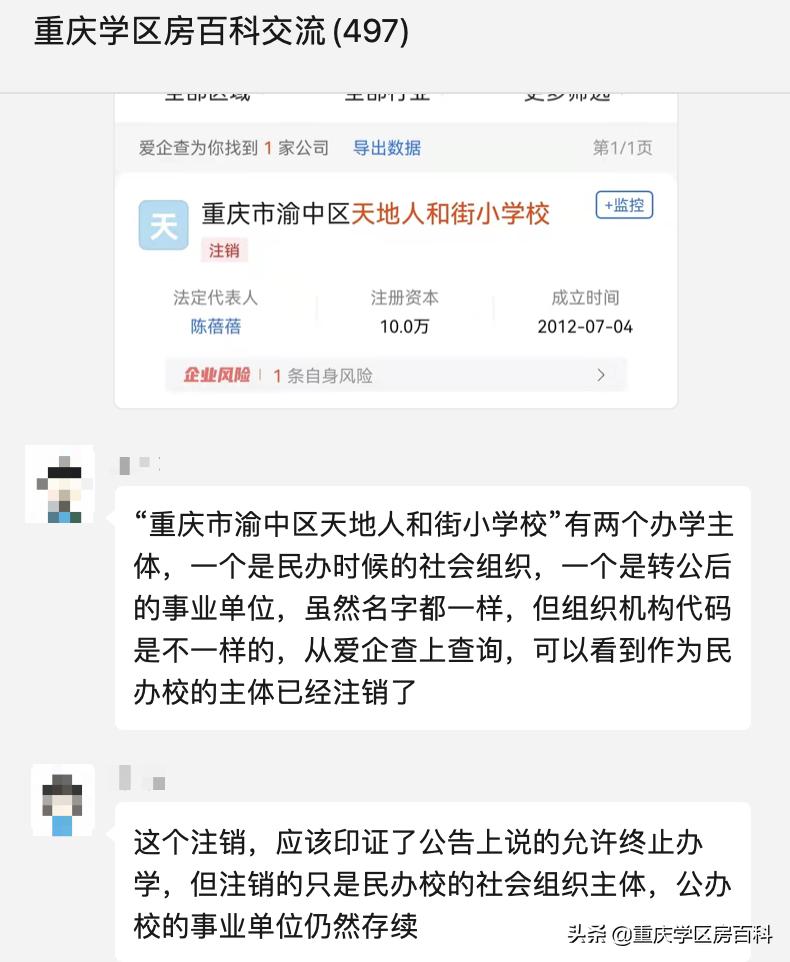Open legal representative 陈蓓蓓 profile link
Viewport: 790px width, 962px height.
coord(215,325)
